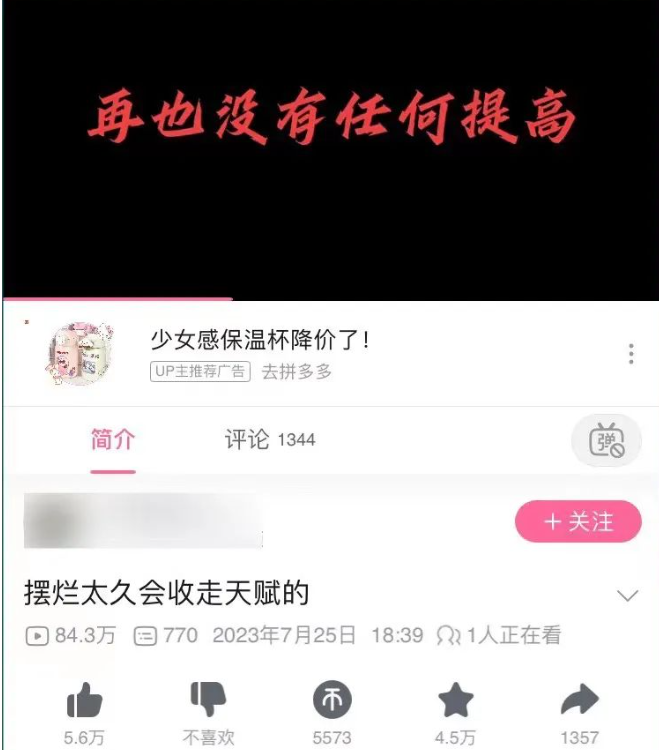Screen dimensions: 659x750
Task: Toggle the danmaku bullet comments button
Action: tap(606, 440)
